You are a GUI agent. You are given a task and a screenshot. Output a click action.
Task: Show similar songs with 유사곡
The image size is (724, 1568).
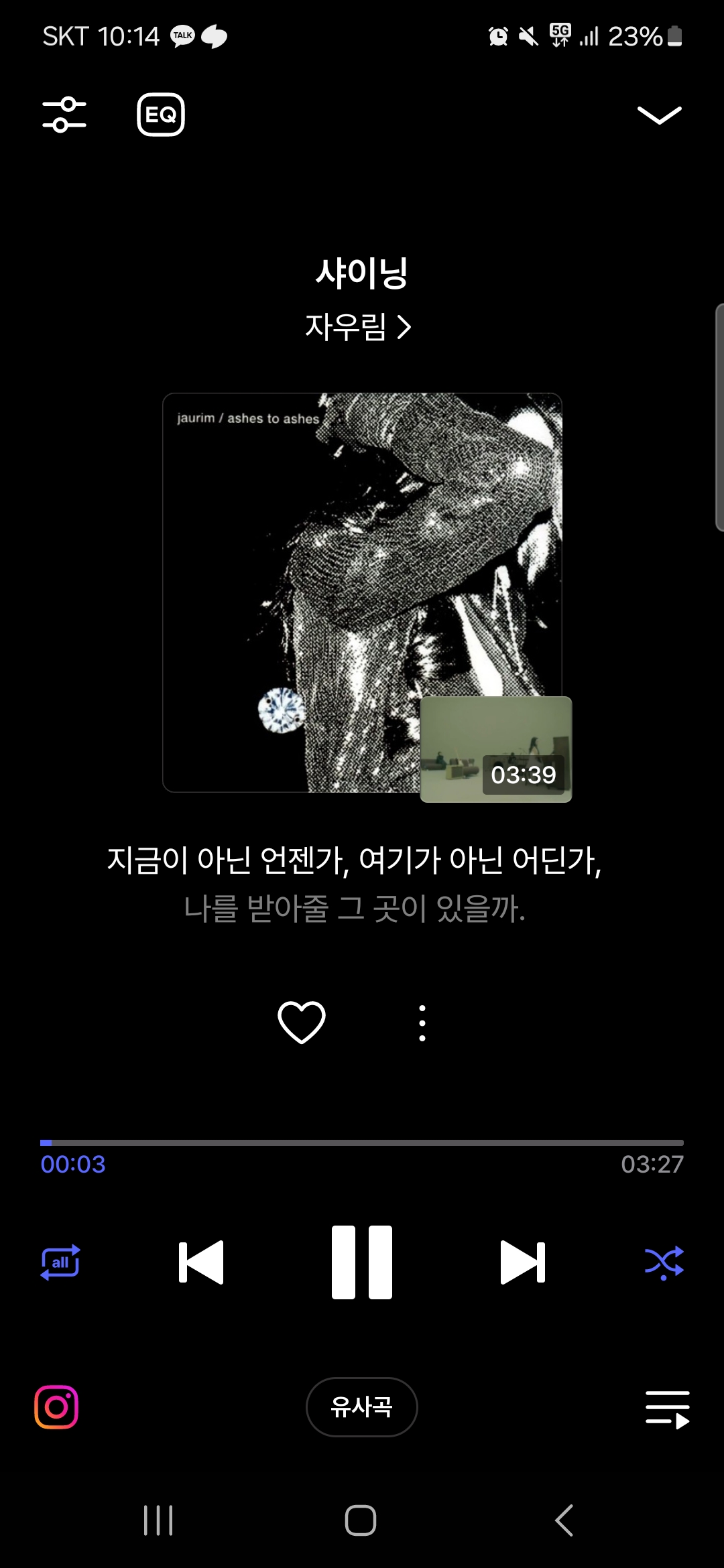[362, 1407]
